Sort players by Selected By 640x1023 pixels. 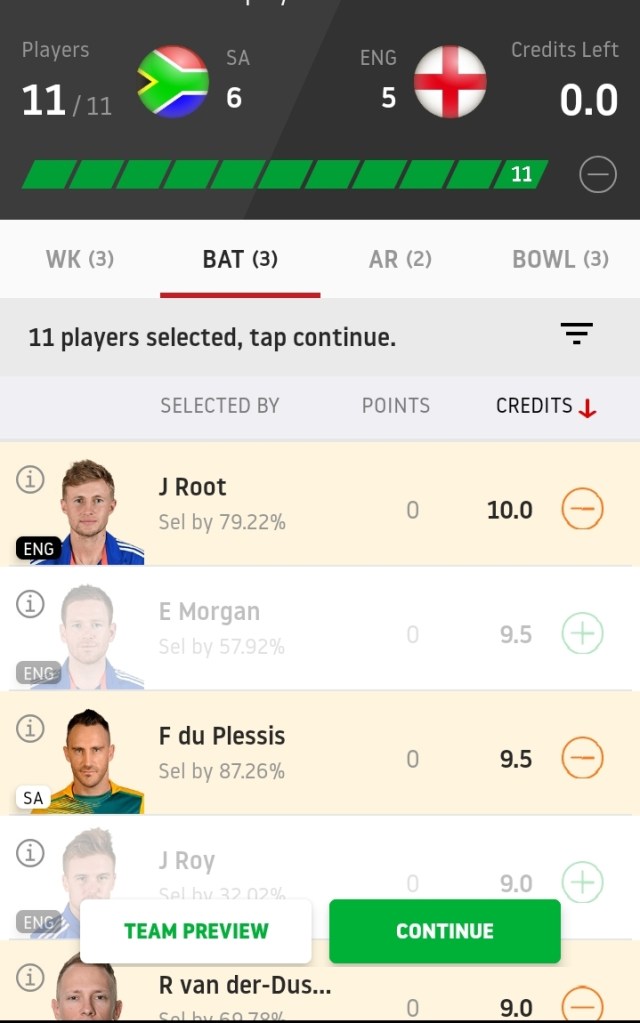pos(220,406)
